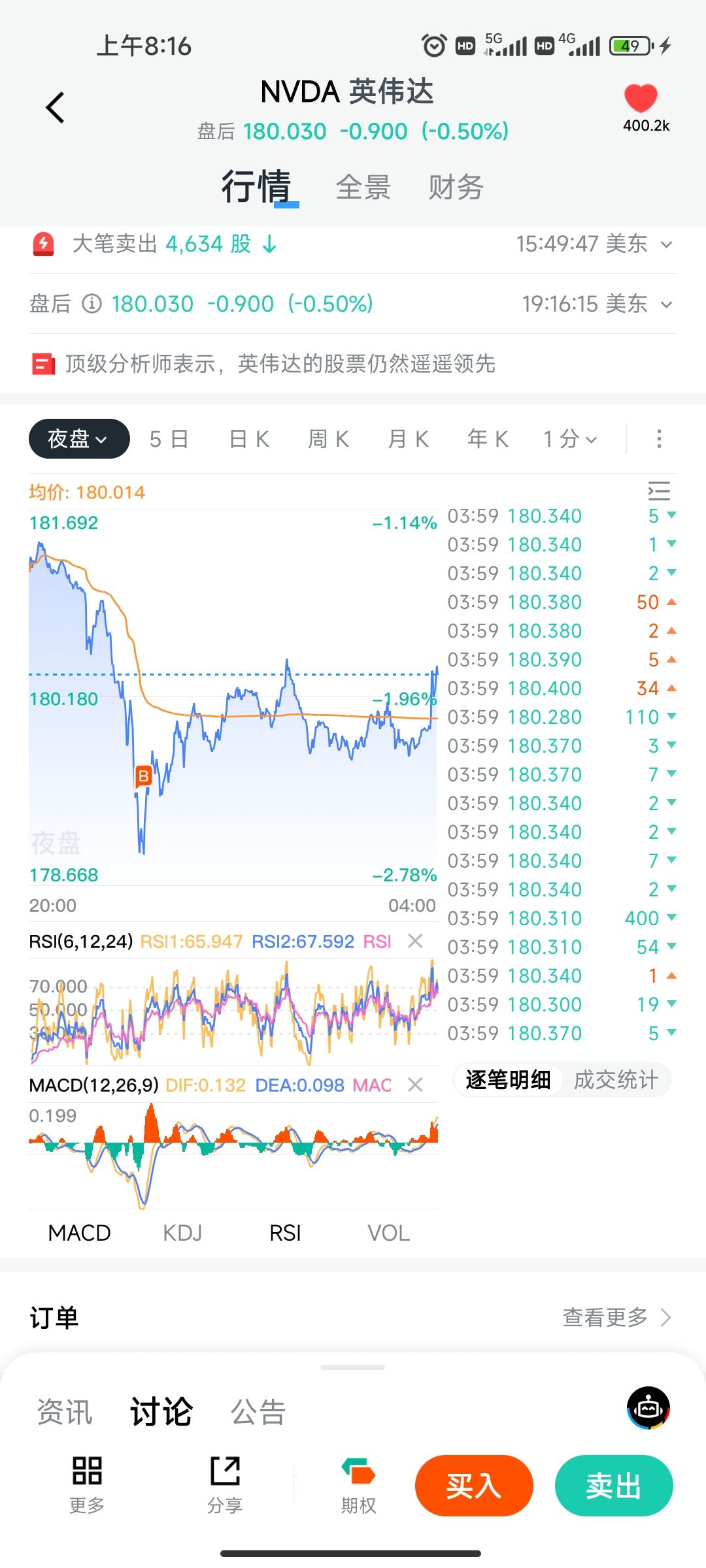Open the chart options three-dot menu
Viewport: 706px width, 1568px height.
pos(659,439)
